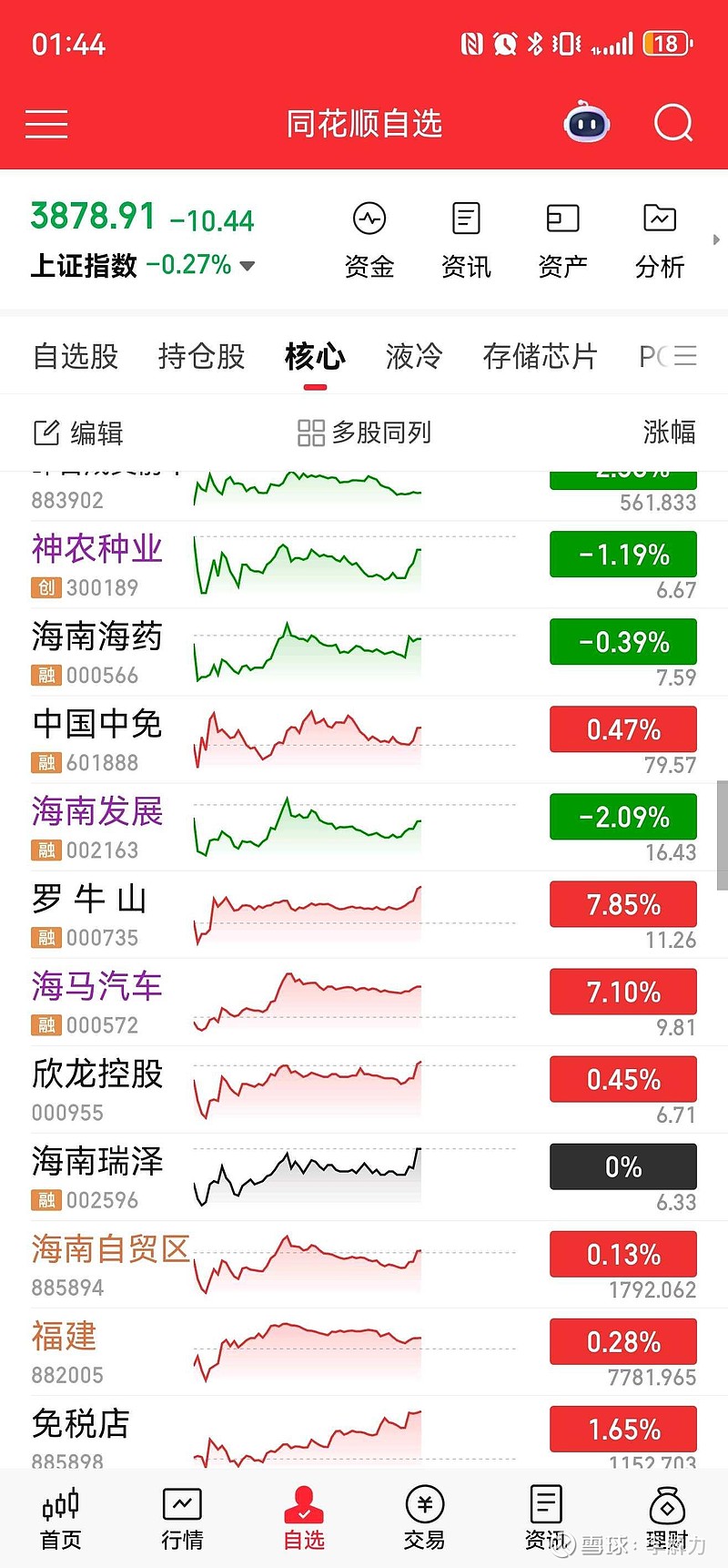Image resolution: width=728 pixels, height=1568 pixels.
Task: Open the 资金 funds flow icon
Action: (369, 237)
